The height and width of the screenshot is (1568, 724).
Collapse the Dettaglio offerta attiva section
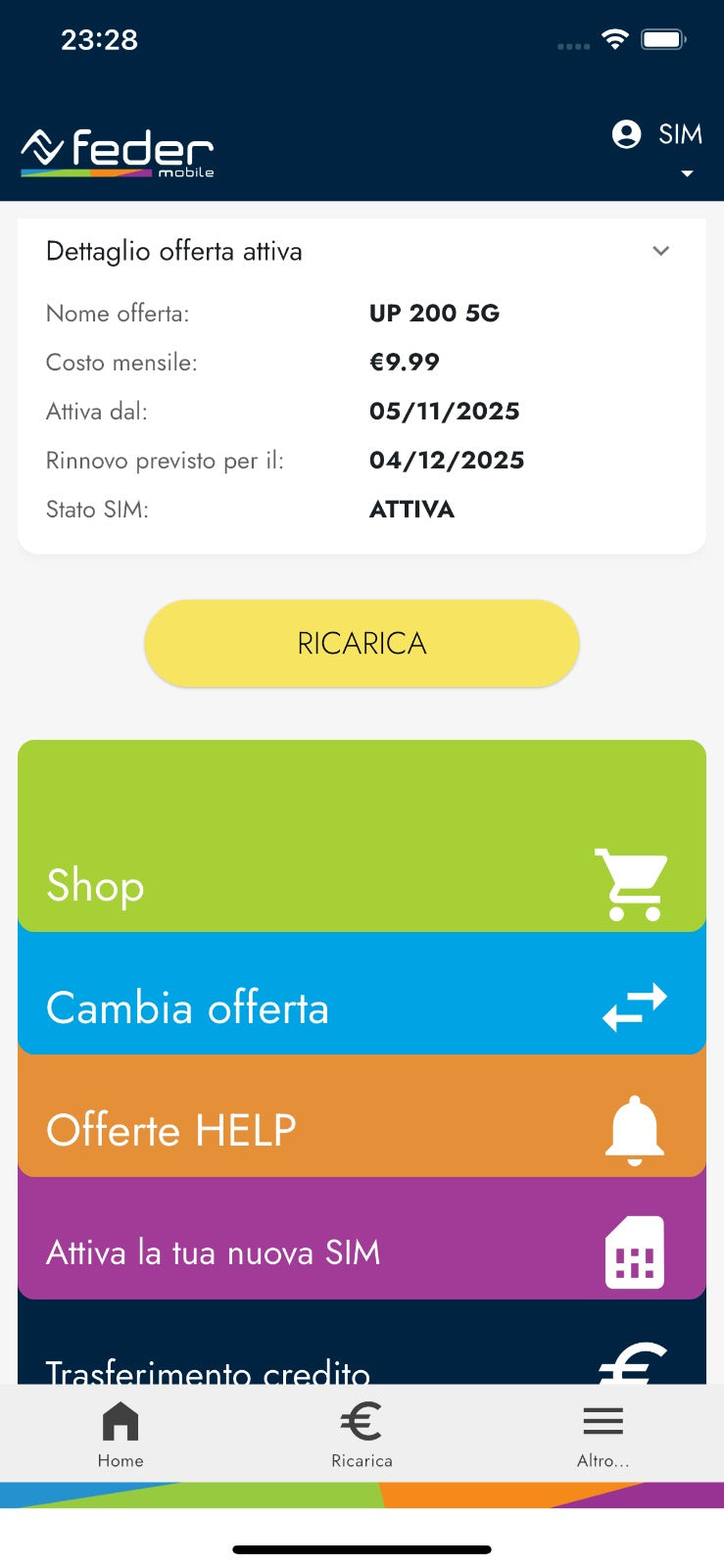[x=661, y=251]
